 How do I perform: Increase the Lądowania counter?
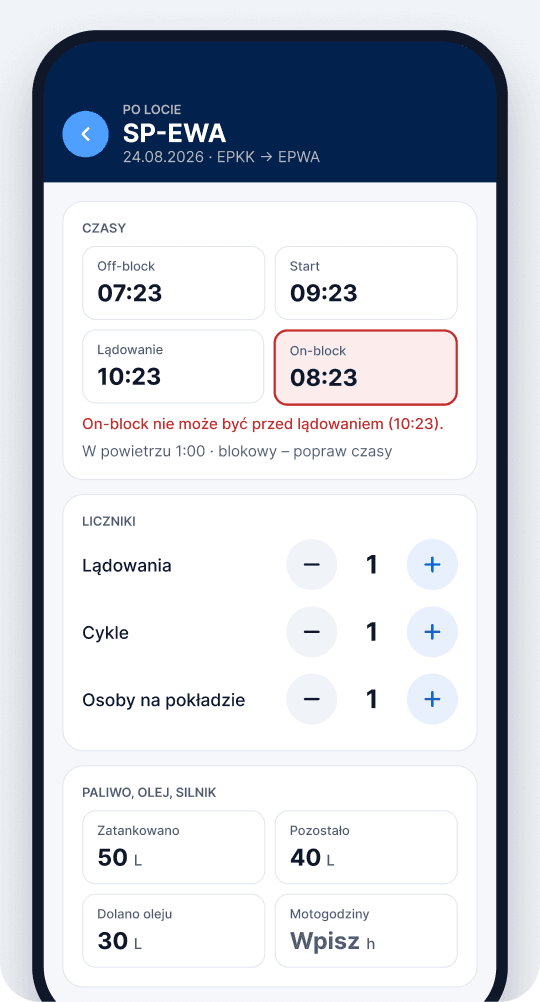(433, 564)
